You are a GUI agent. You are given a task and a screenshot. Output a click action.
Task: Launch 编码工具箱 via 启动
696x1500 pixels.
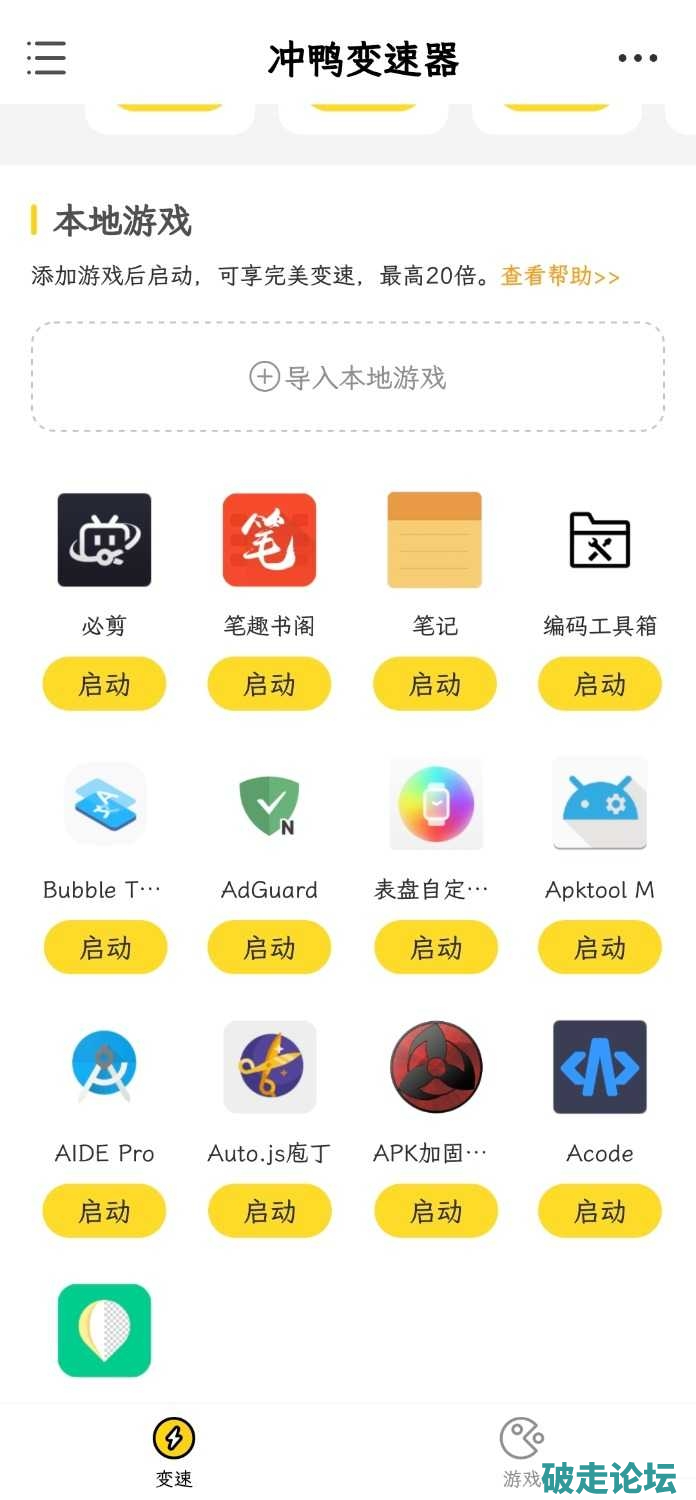tap(600, 684)
